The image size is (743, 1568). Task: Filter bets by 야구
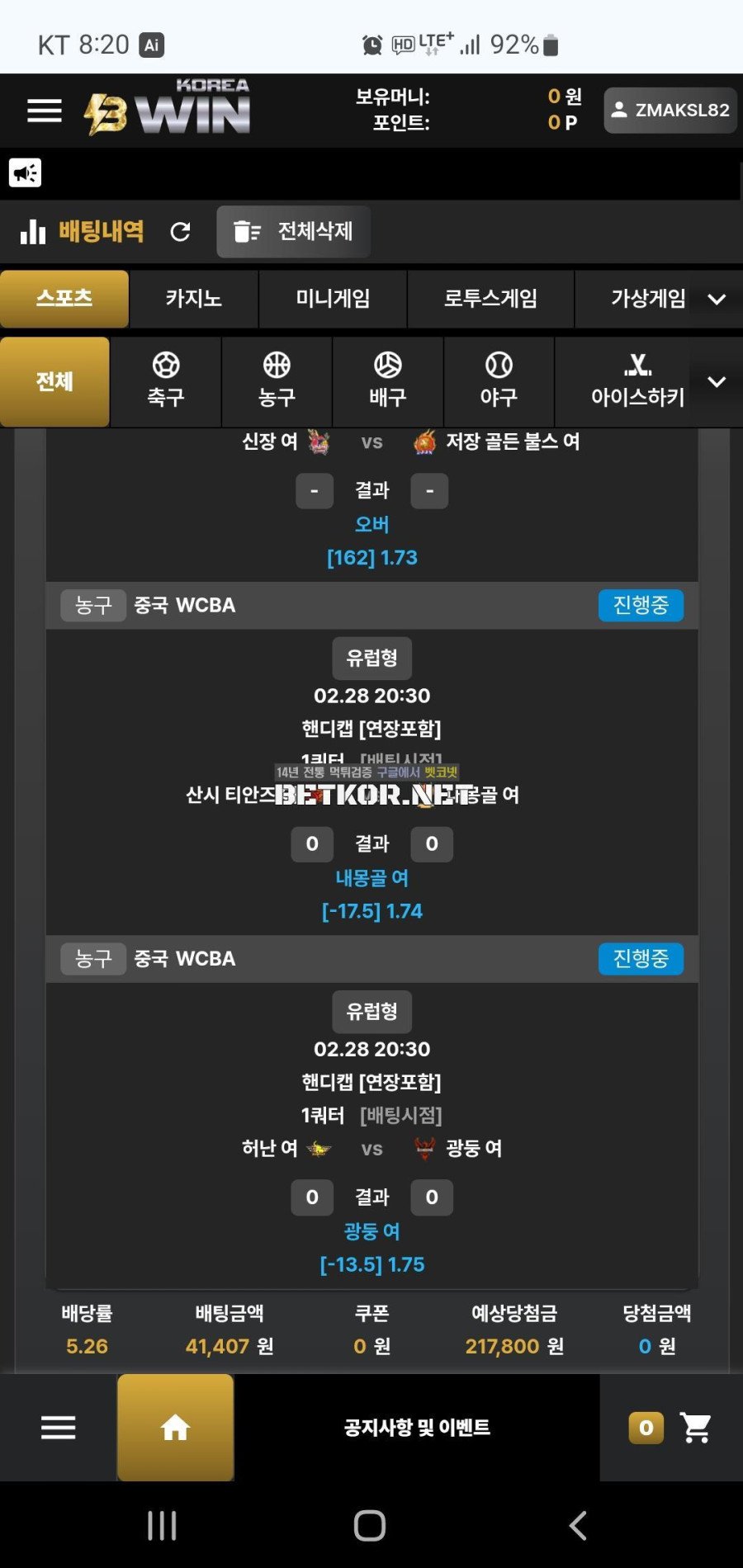click(499, 381)
